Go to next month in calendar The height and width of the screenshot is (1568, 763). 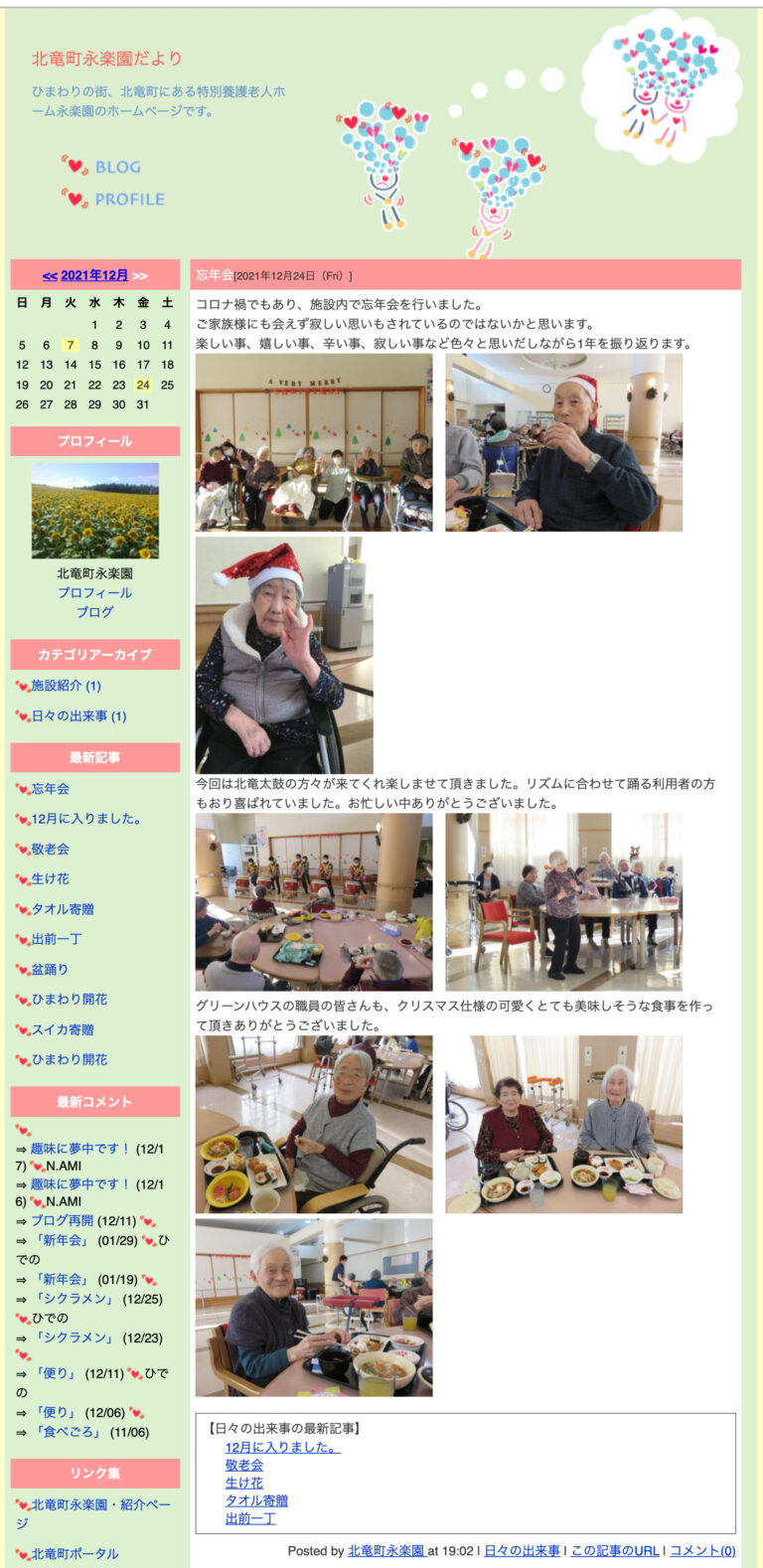coord(140,276)
